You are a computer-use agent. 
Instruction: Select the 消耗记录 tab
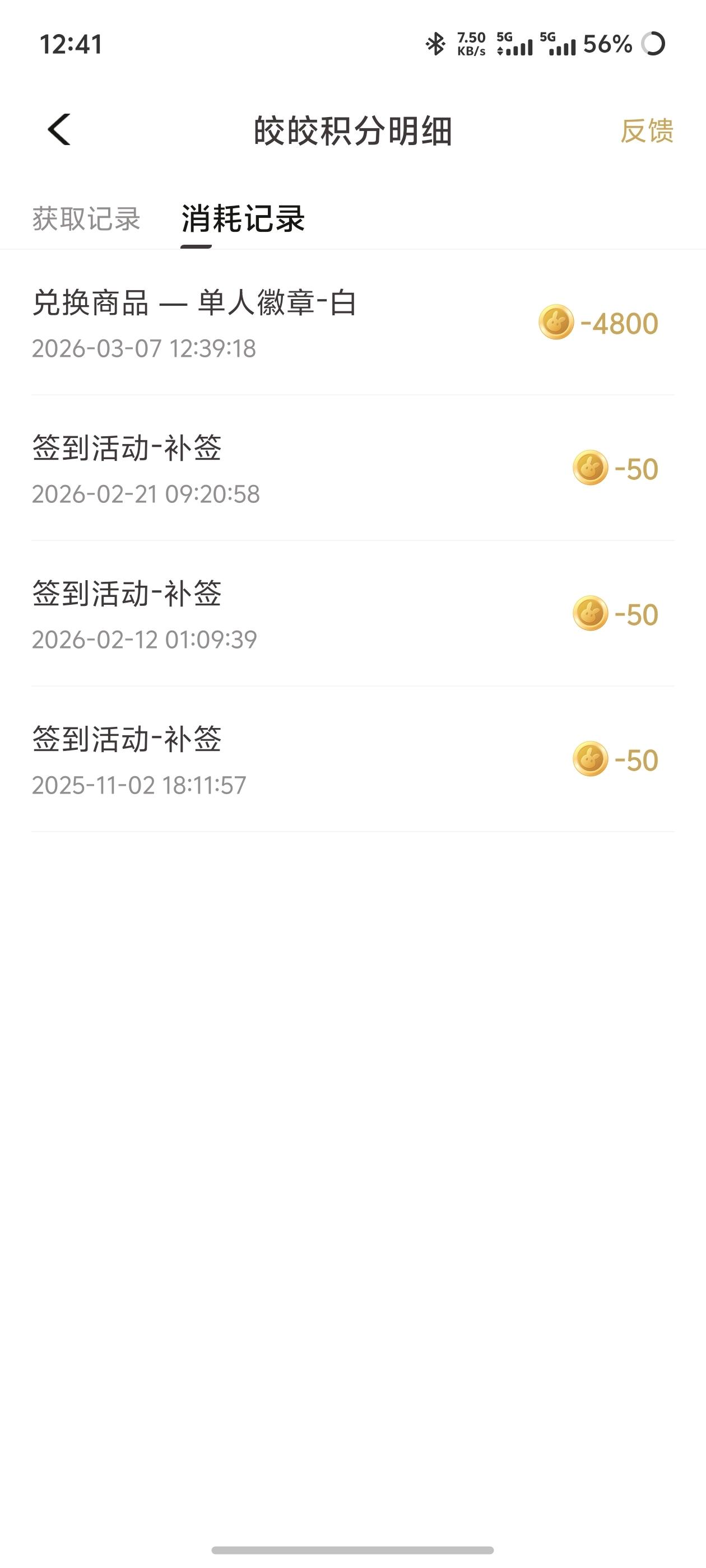click(x=243, y=219)
